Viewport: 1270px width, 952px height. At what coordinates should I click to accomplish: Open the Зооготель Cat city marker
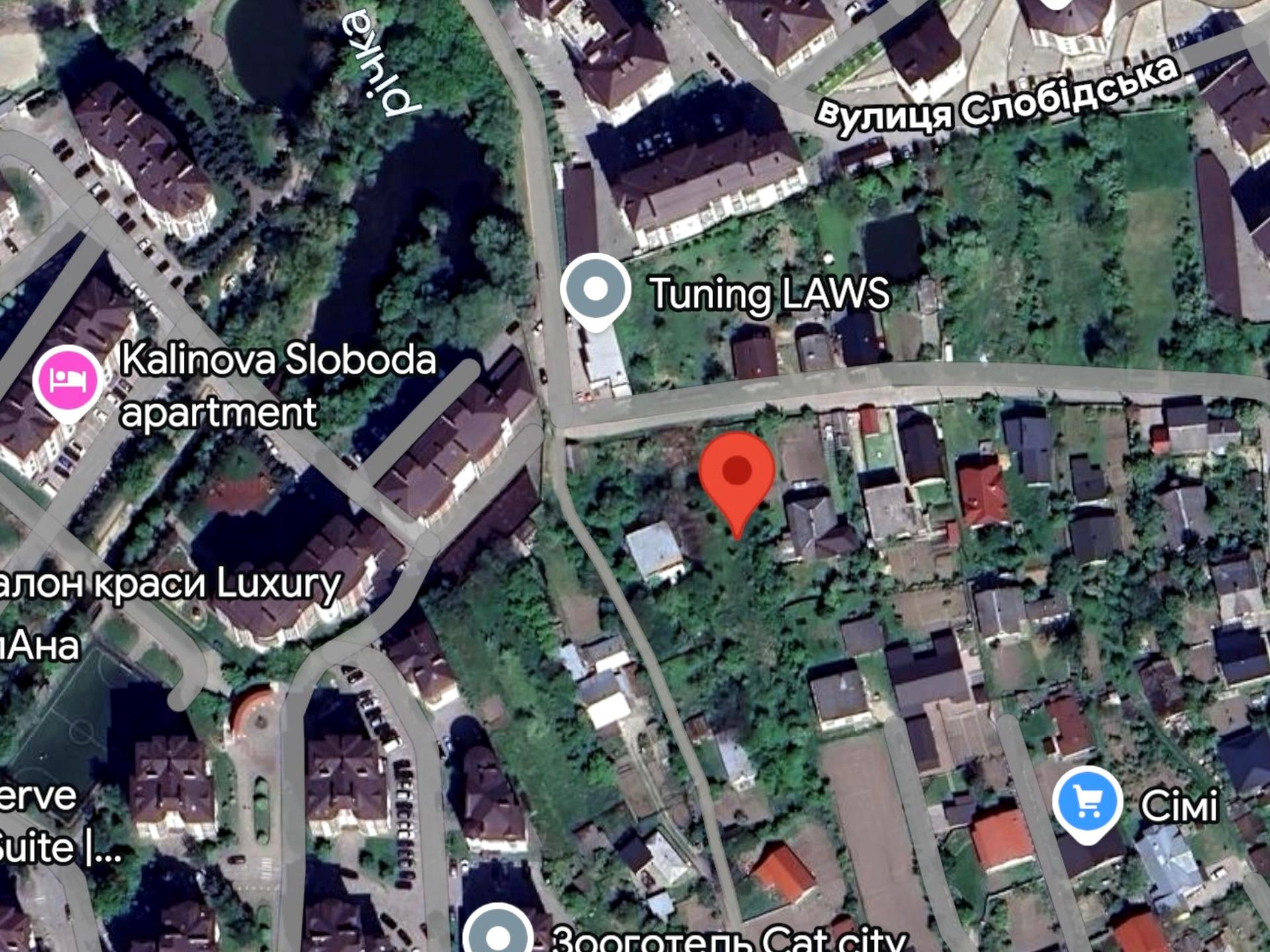pyautogui.click(x=497, y=933)
